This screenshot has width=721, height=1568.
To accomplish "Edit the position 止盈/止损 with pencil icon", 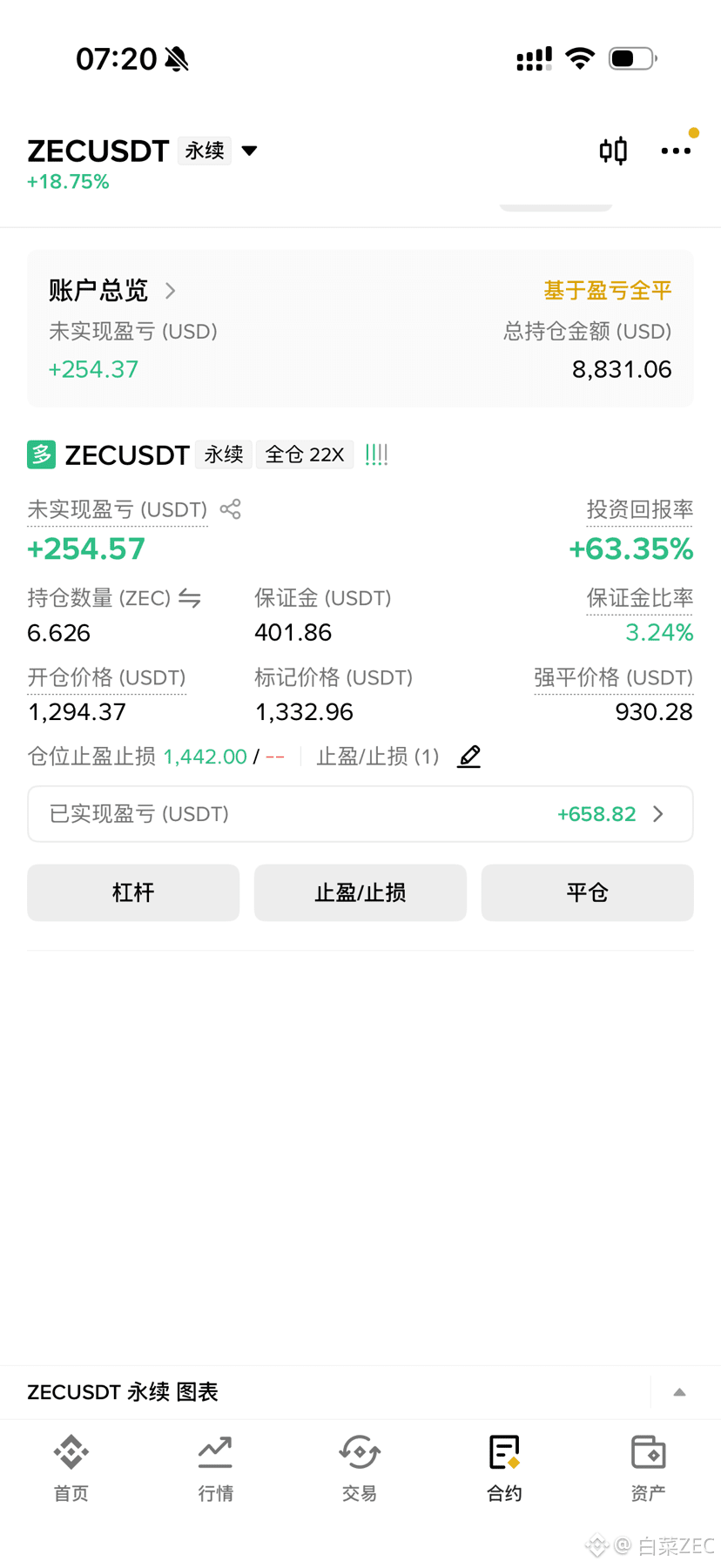I will click(469, 757).
